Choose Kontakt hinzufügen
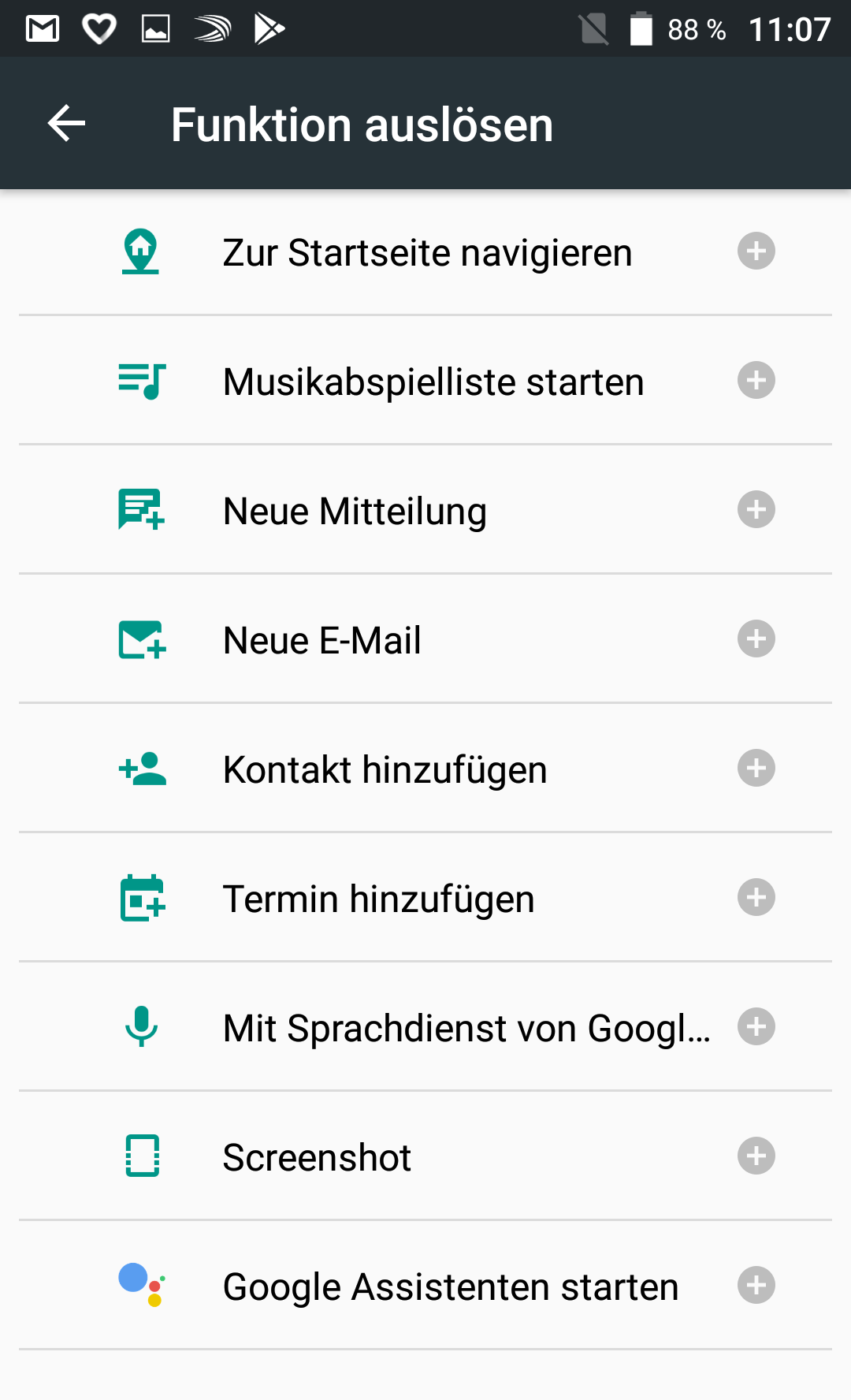The image size is (851, 1400). (385, 770)
